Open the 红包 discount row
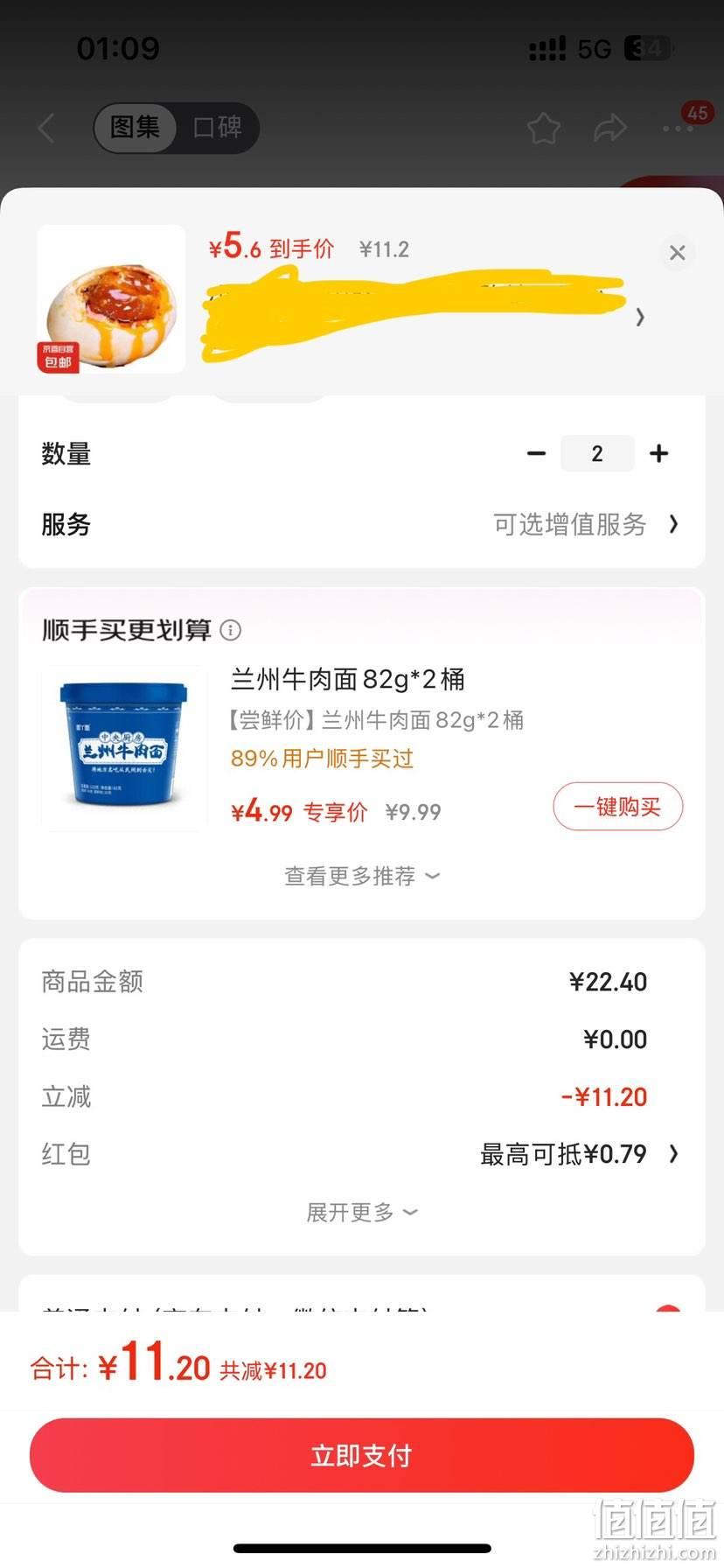The width and height of the screenshot is (724, 1568). pyautogui.click(x=361, y=1154)
